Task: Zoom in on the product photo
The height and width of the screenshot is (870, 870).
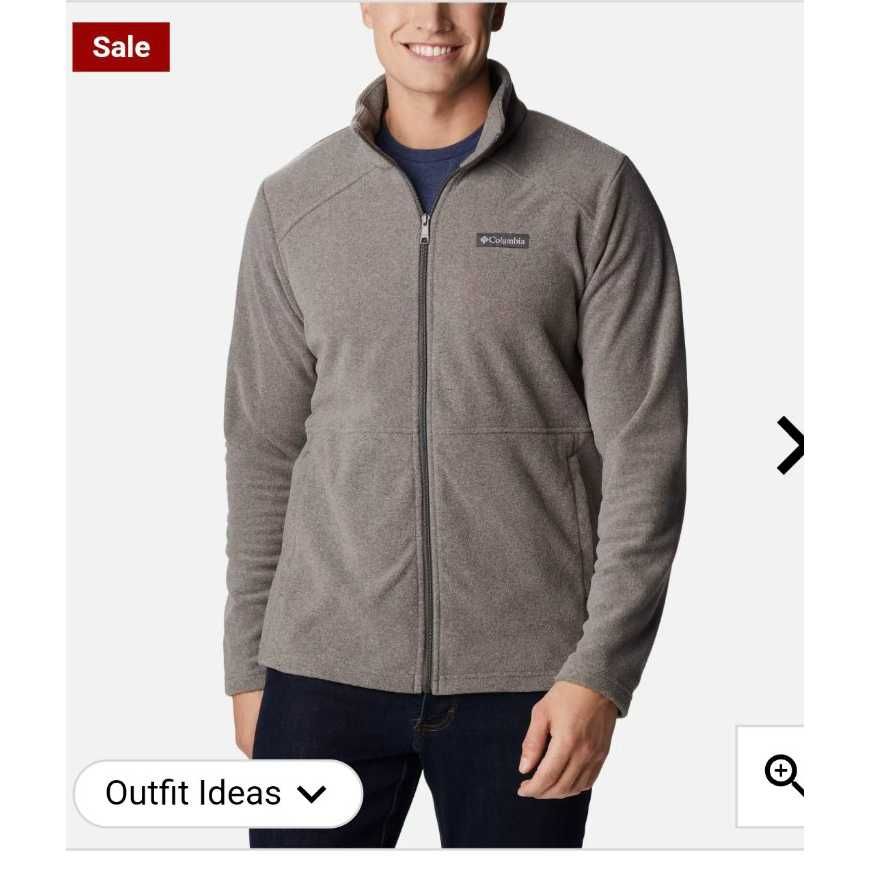Action: 782,775
